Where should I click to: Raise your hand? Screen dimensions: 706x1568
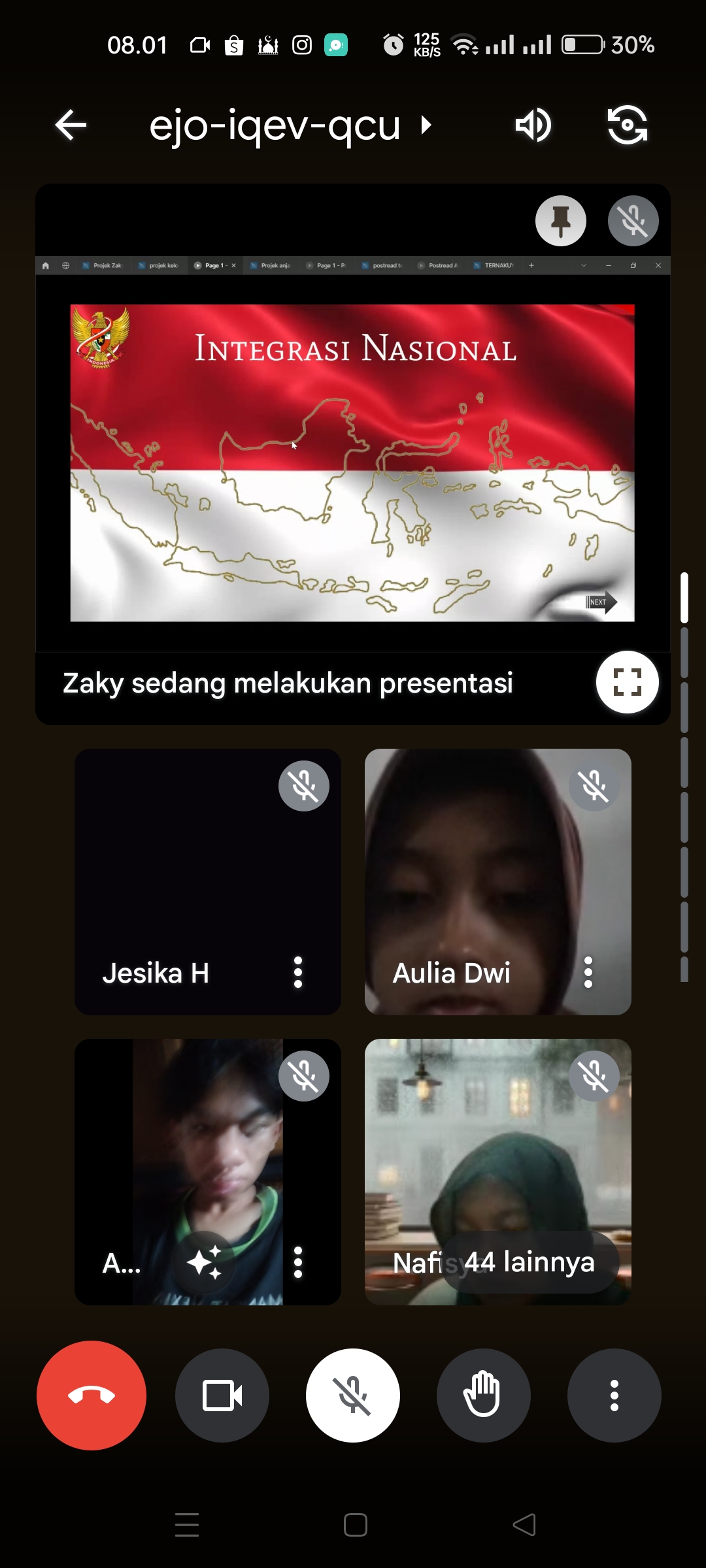pos(484,1396)
